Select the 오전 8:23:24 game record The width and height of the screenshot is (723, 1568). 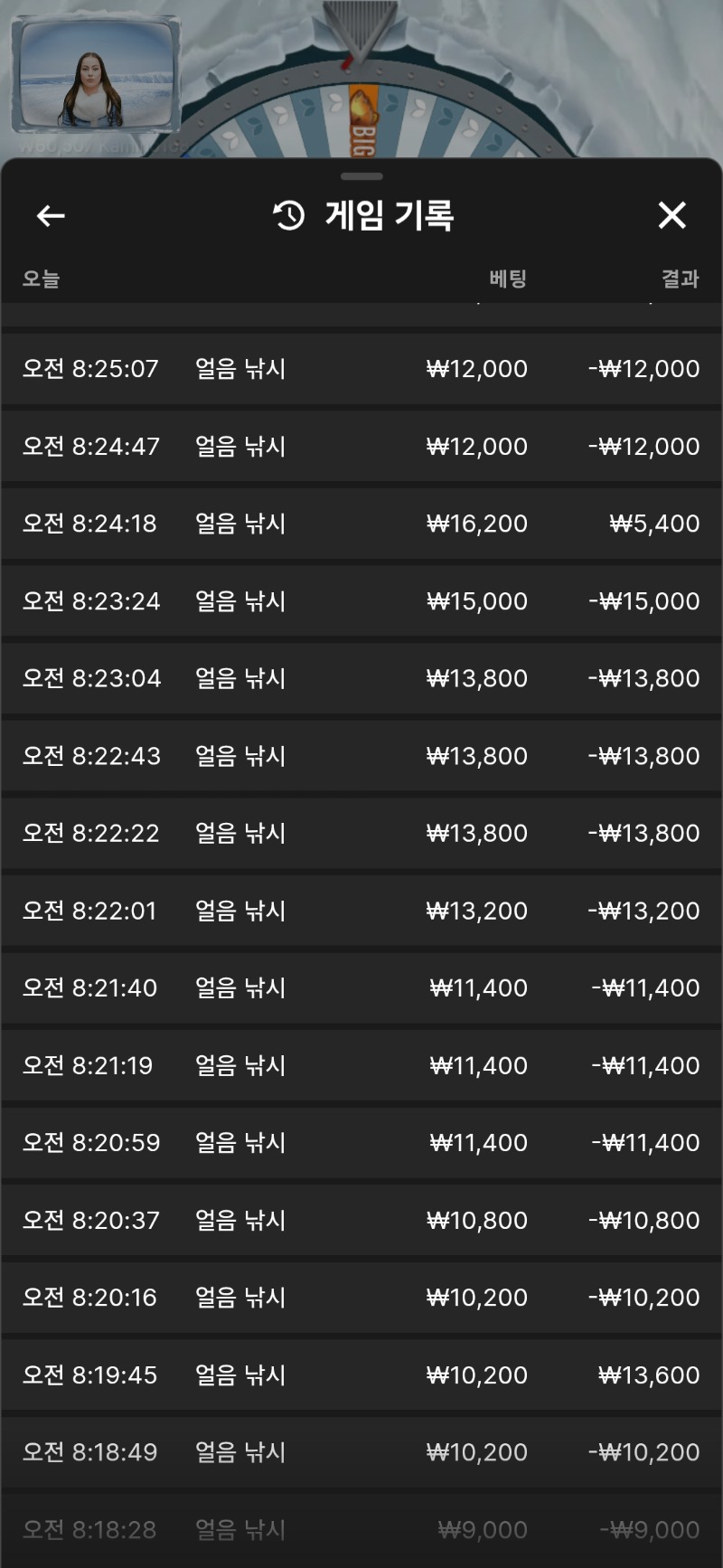[x=361, y=601]
